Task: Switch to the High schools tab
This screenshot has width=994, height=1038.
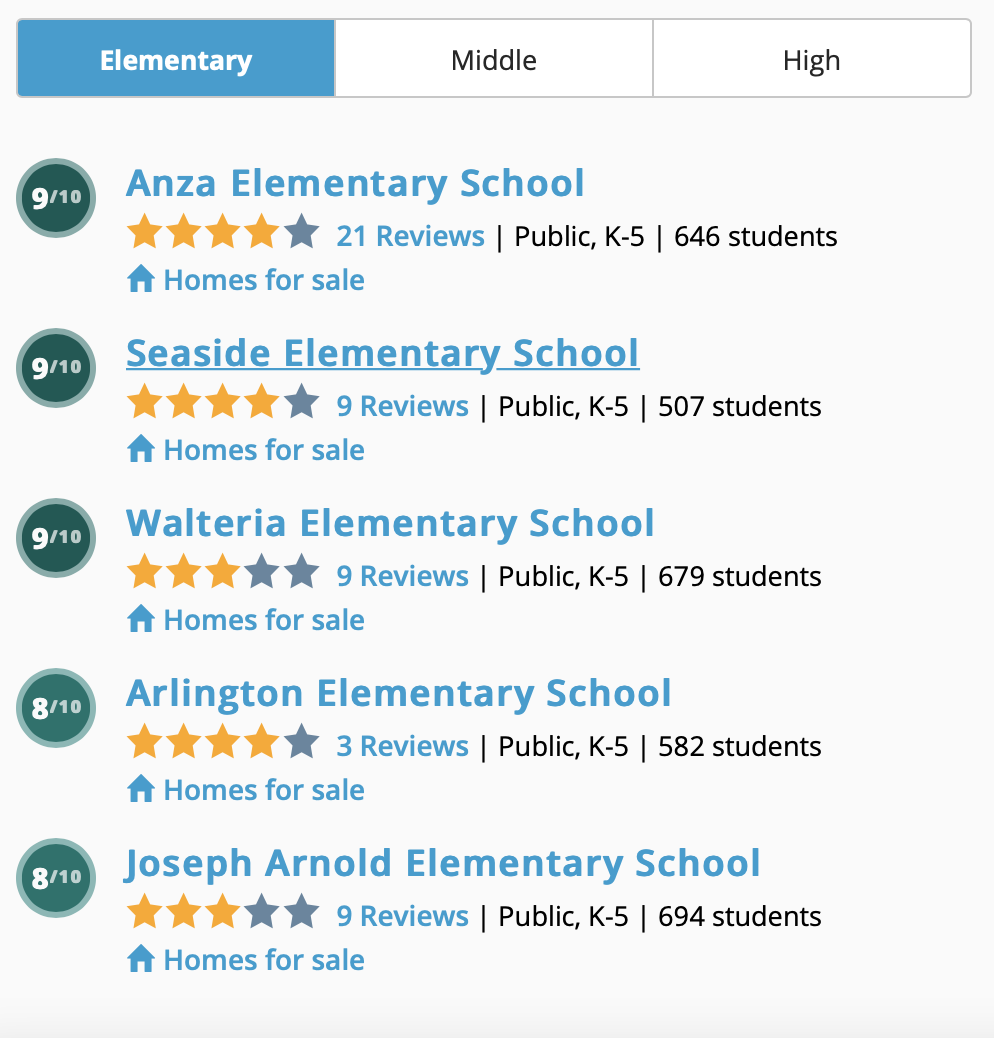Action: [811, 60]
